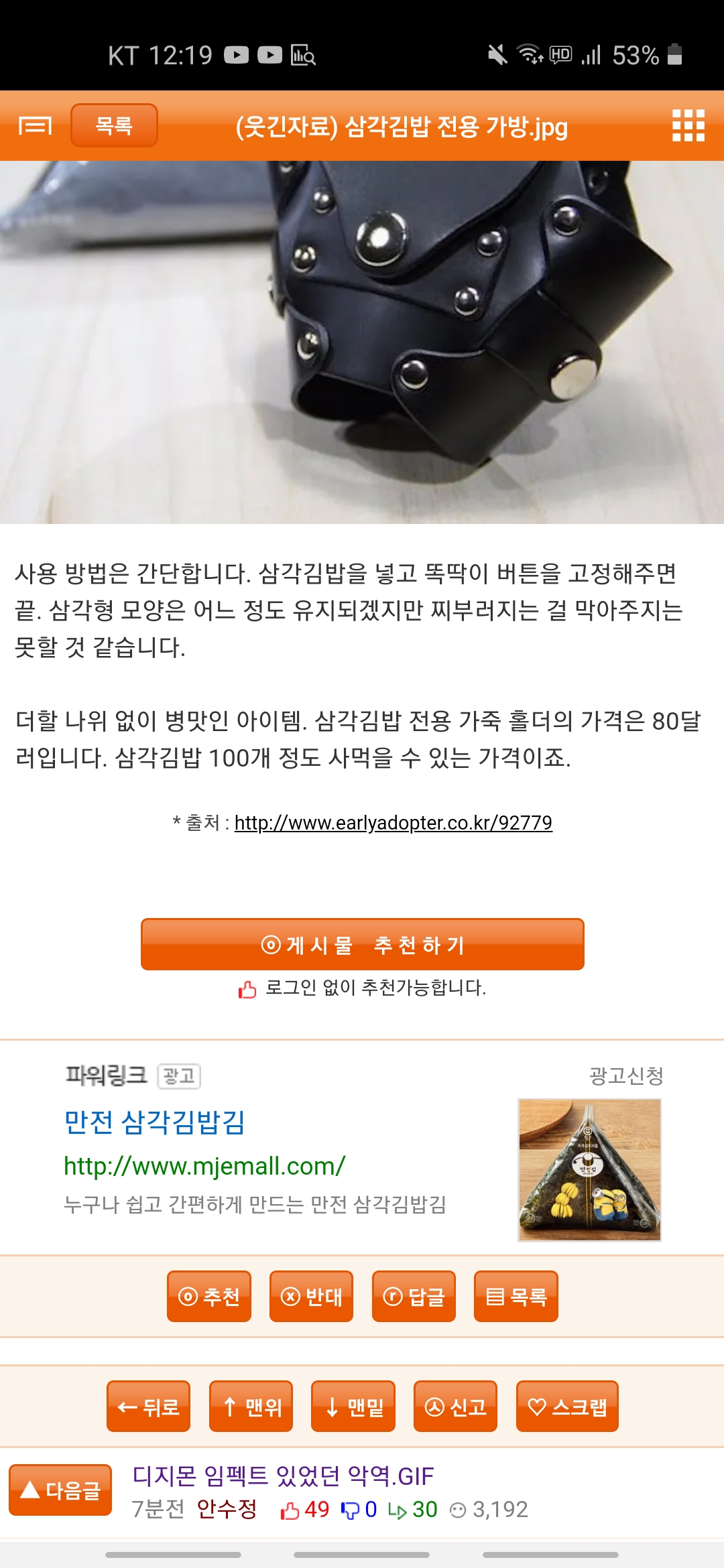Screen dimensions: 724x1568
Task: Visit http://www.mjemall.com/ ad URL
Action: pos(204,1166)
